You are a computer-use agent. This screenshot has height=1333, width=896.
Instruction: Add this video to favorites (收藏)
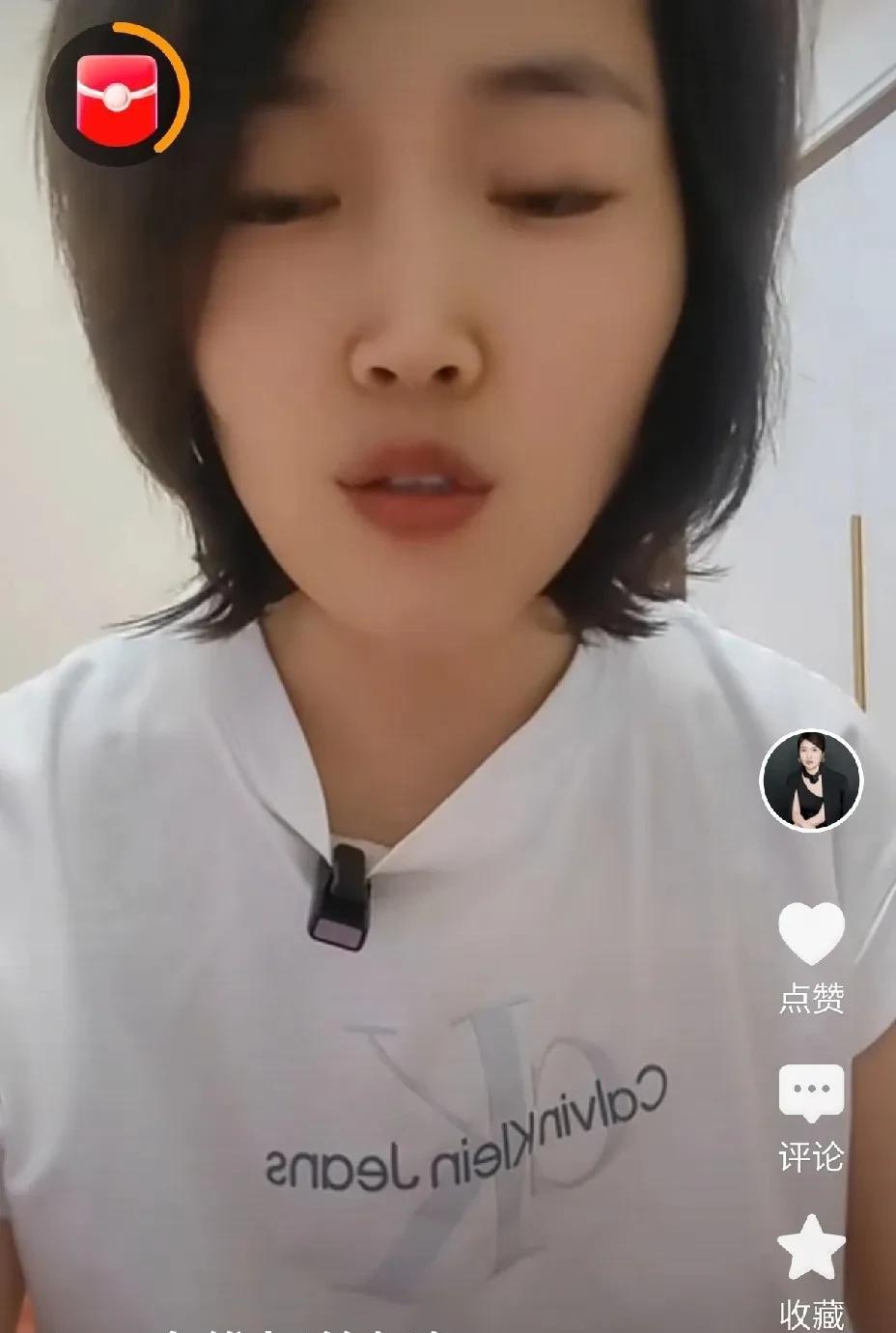[811, 1248]
